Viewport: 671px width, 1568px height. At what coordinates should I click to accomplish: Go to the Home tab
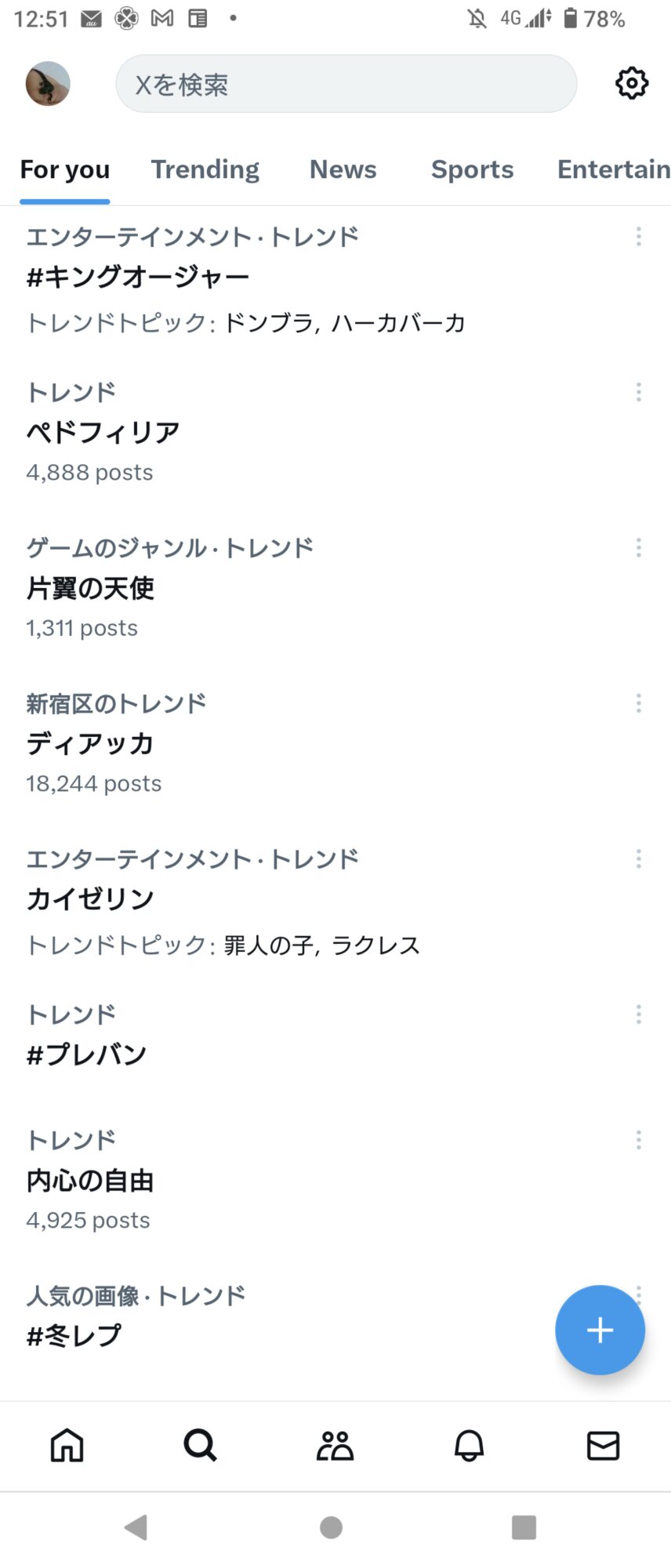click(x=67, y=1445)
